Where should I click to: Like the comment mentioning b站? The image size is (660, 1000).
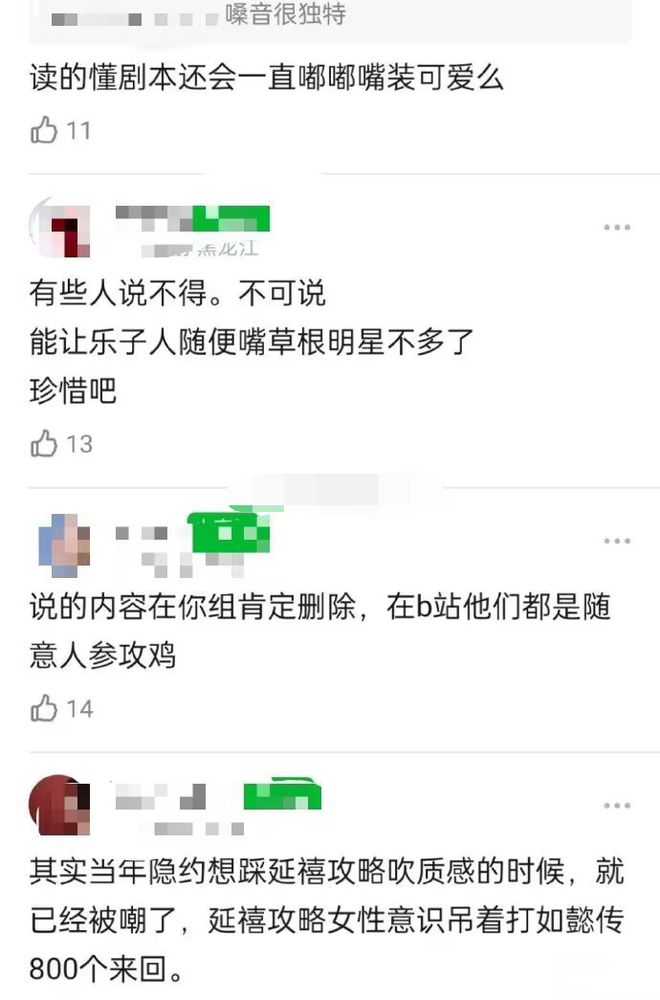[x=44, y=708]
